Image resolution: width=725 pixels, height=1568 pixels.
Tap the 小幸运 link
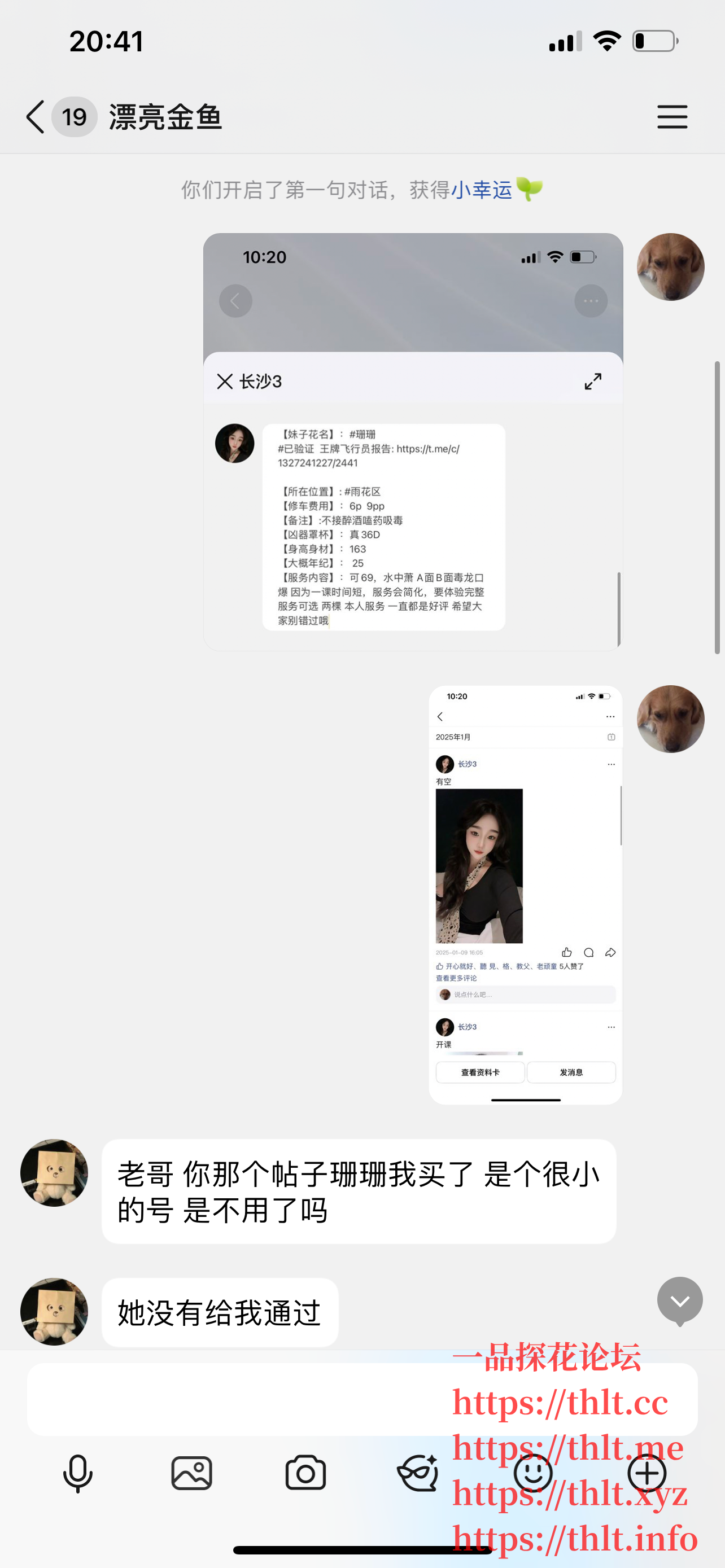[481, 190]
